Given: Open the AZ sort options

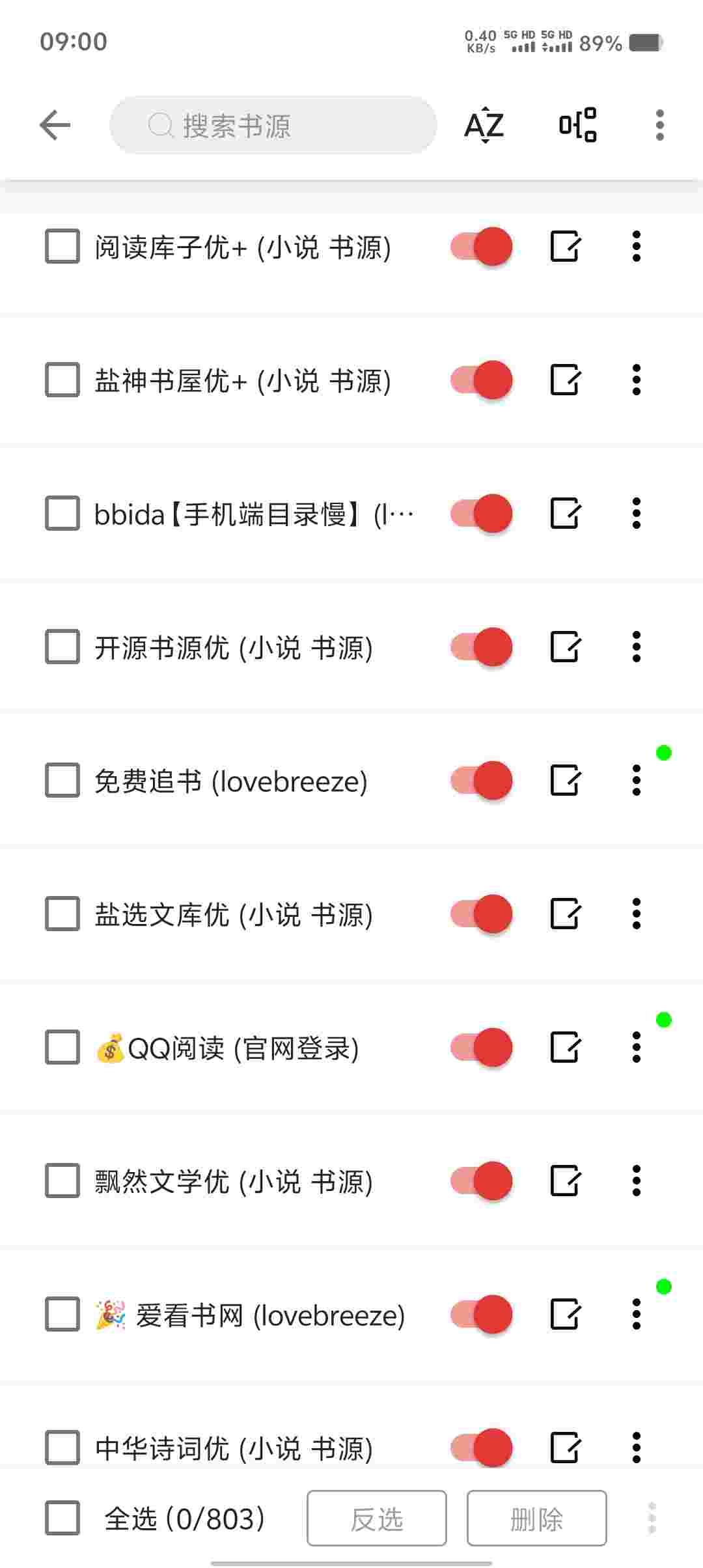Looking at the screenshot, I should point(484,125).
